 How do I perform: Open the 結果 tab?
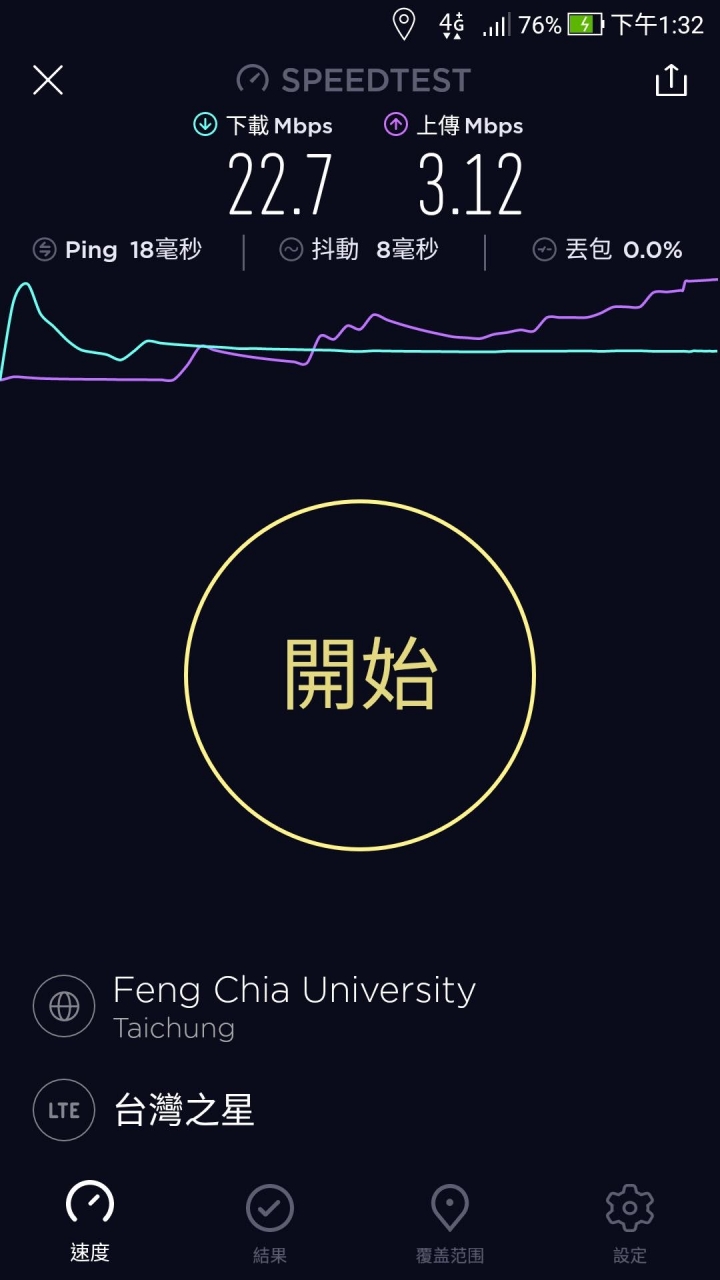tap(270, 1222)
